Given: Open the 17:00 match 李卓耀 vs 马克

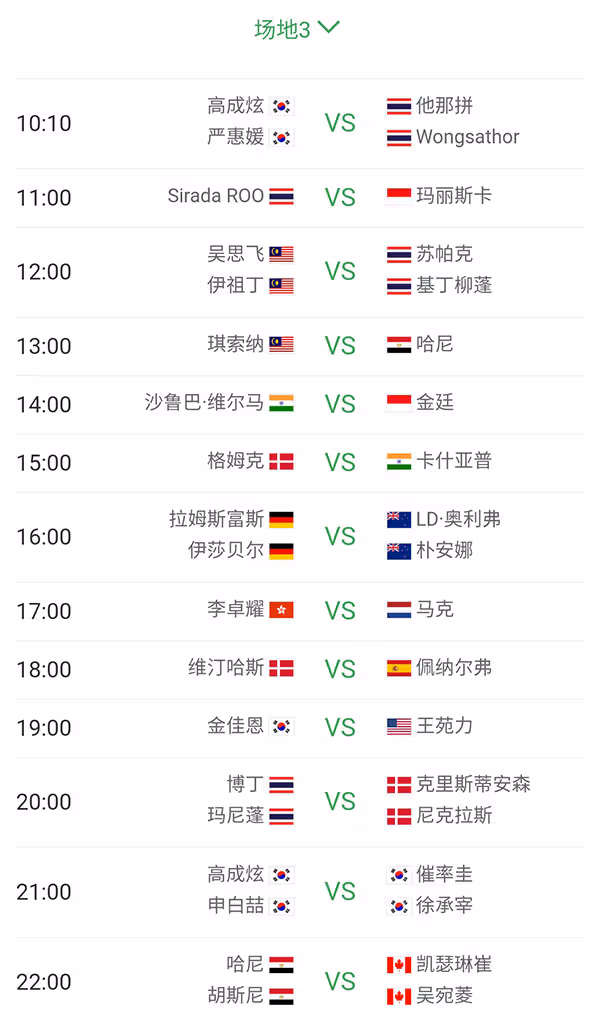Looking at the screenshot, I should [300, 612].
